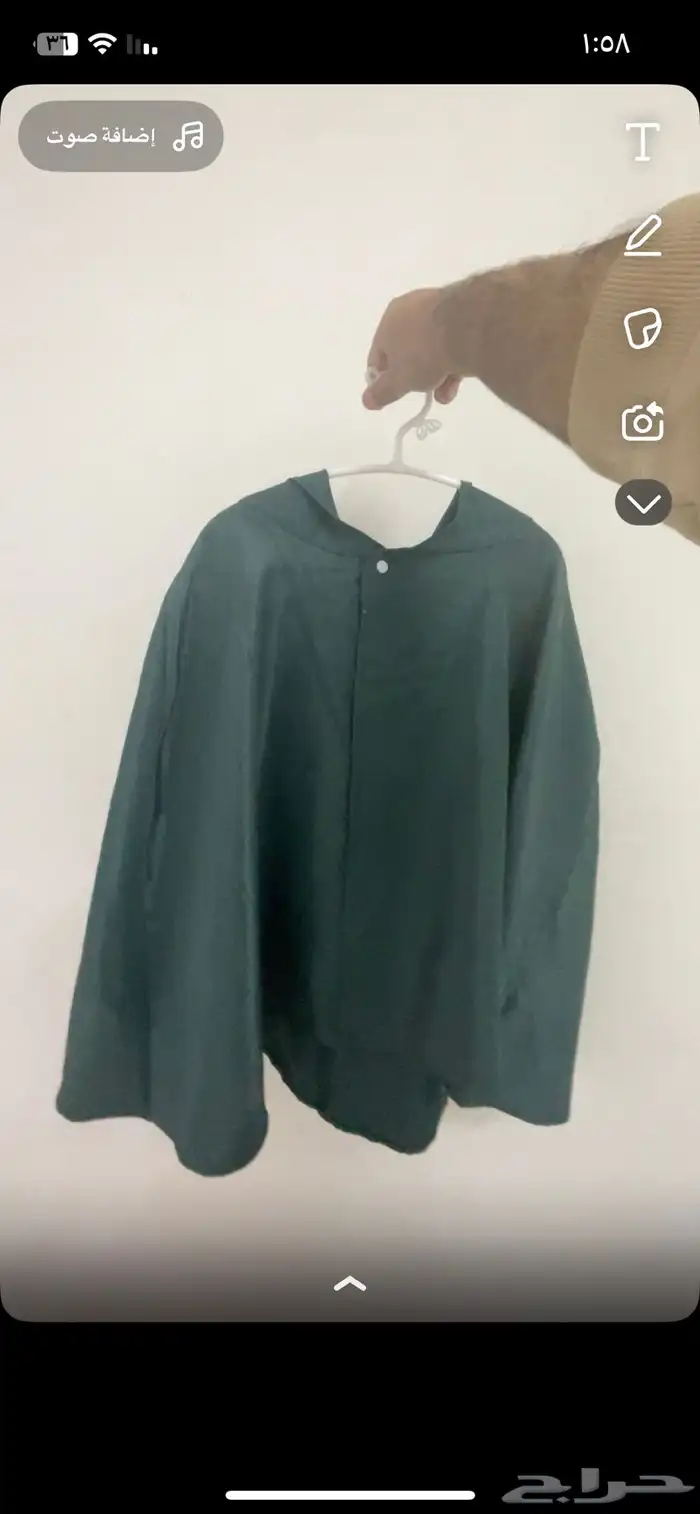The width and height of the screenshot is (700, 1514).
Task: Select the pencil drawing tool
Action: (642, 235)
